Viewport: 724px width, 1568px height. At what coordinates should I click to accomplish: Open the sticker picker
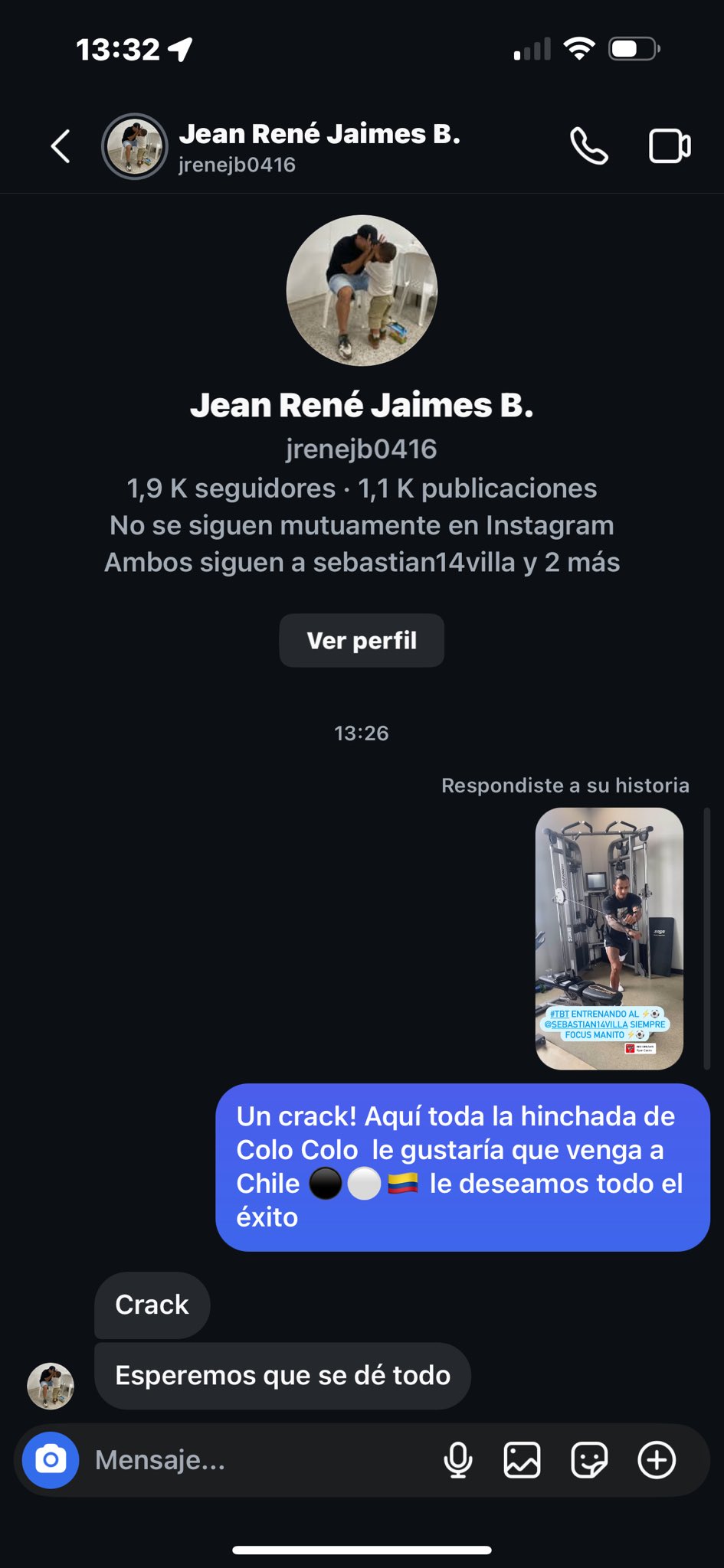pyautogui.click(x=589, y=1460)
